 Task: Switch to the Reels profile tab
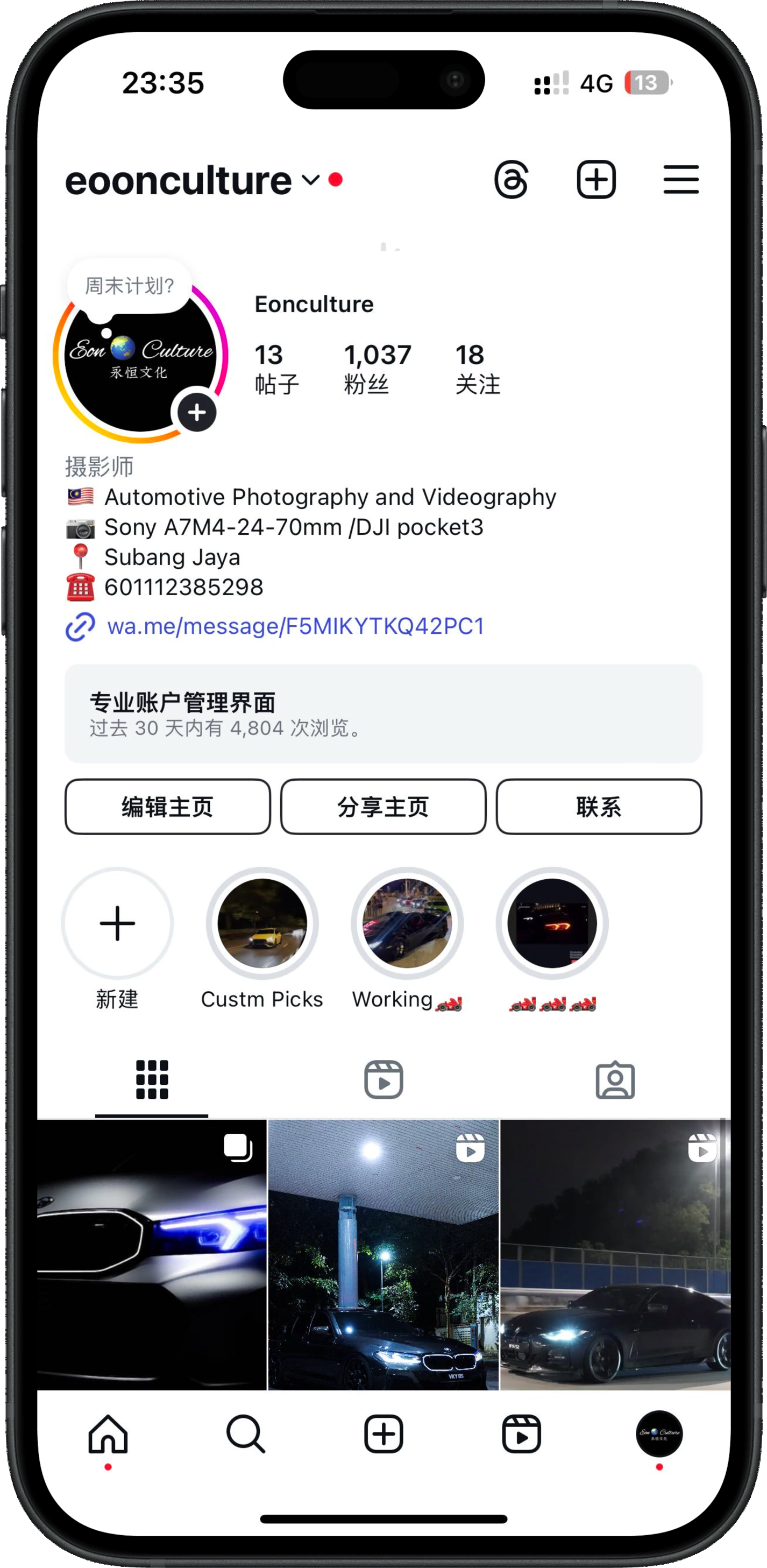click(383, 1080)
